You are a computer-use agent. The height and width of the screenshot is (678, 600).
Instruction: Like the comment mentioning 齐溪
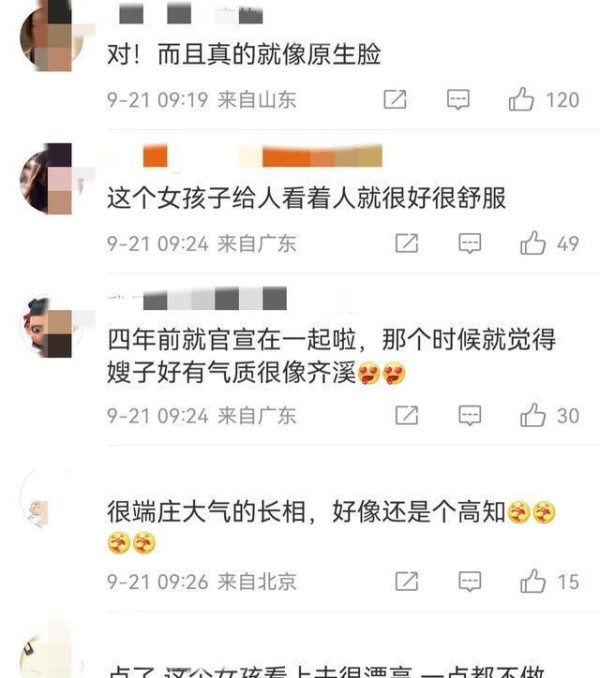[x=533, y=415]
